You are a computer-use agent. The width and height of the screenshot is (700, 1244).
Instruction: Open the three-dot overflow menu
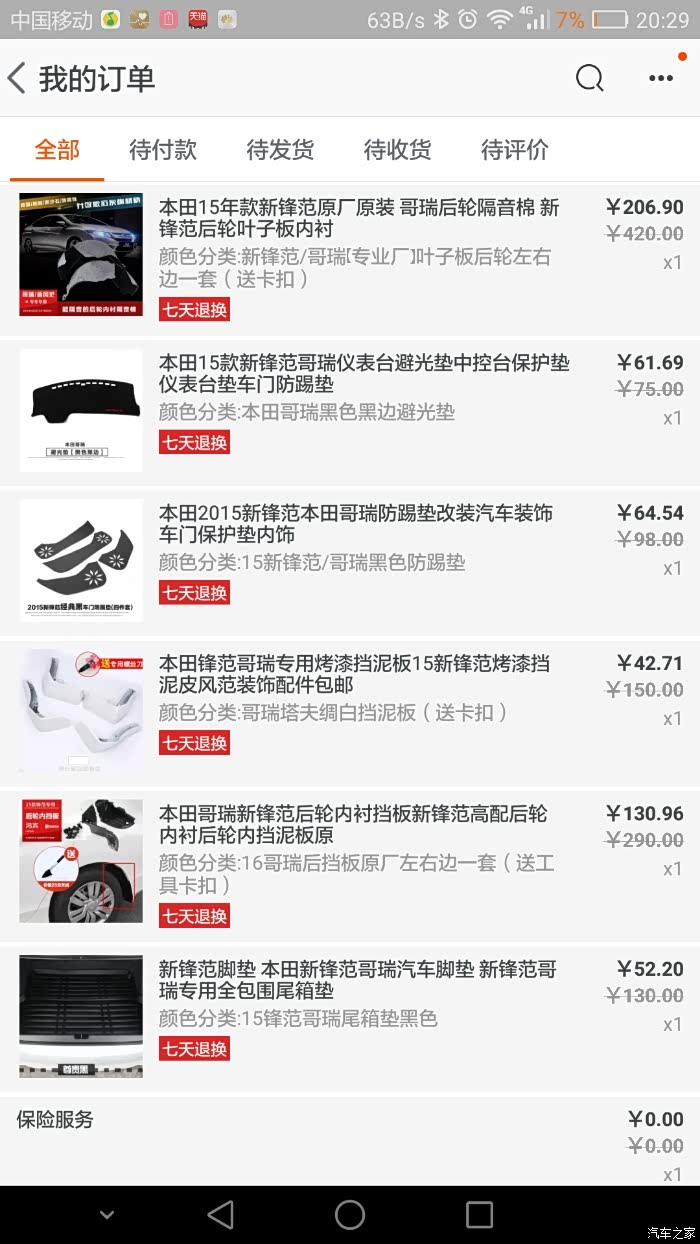(x=661, y=78)
